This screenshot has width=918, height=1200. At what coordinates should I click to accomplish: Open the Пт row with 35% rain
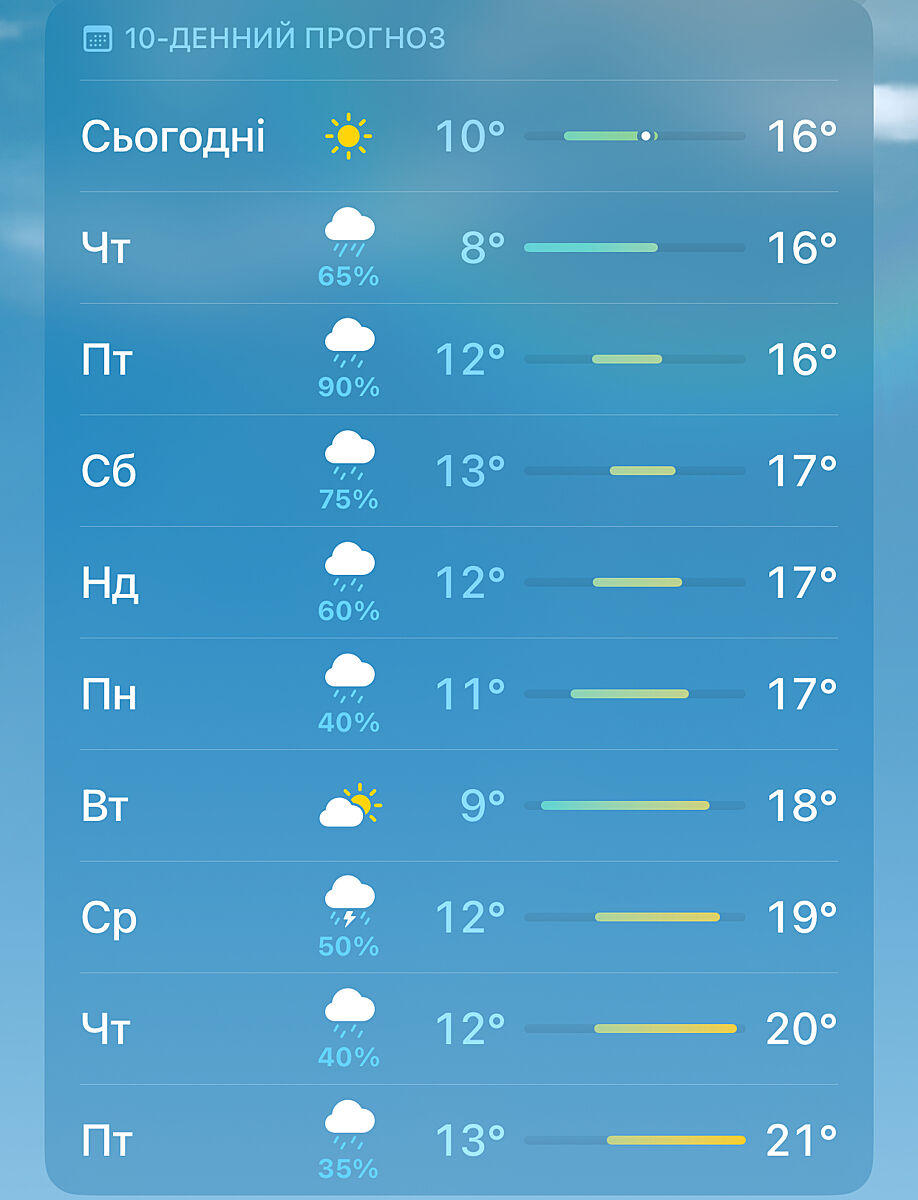coord(458,1140)
